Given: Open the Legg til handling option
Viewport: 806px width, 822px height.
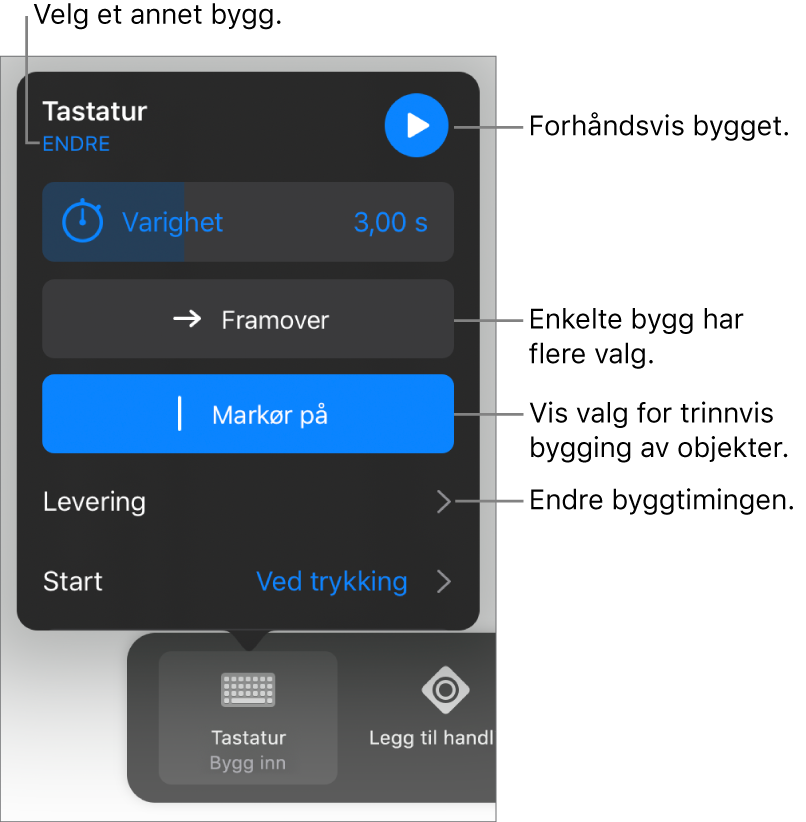Looking at the screenshot, I should [433, 715].
